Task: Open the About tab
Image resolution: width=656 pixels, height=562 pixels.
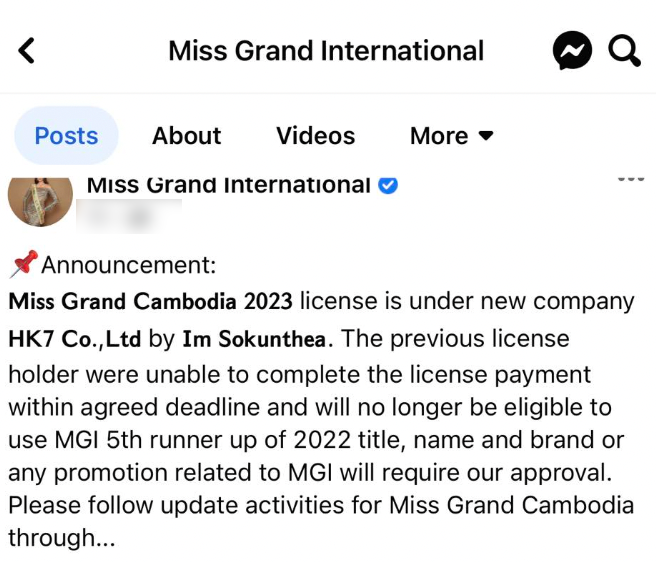Action: click(186, 136)
